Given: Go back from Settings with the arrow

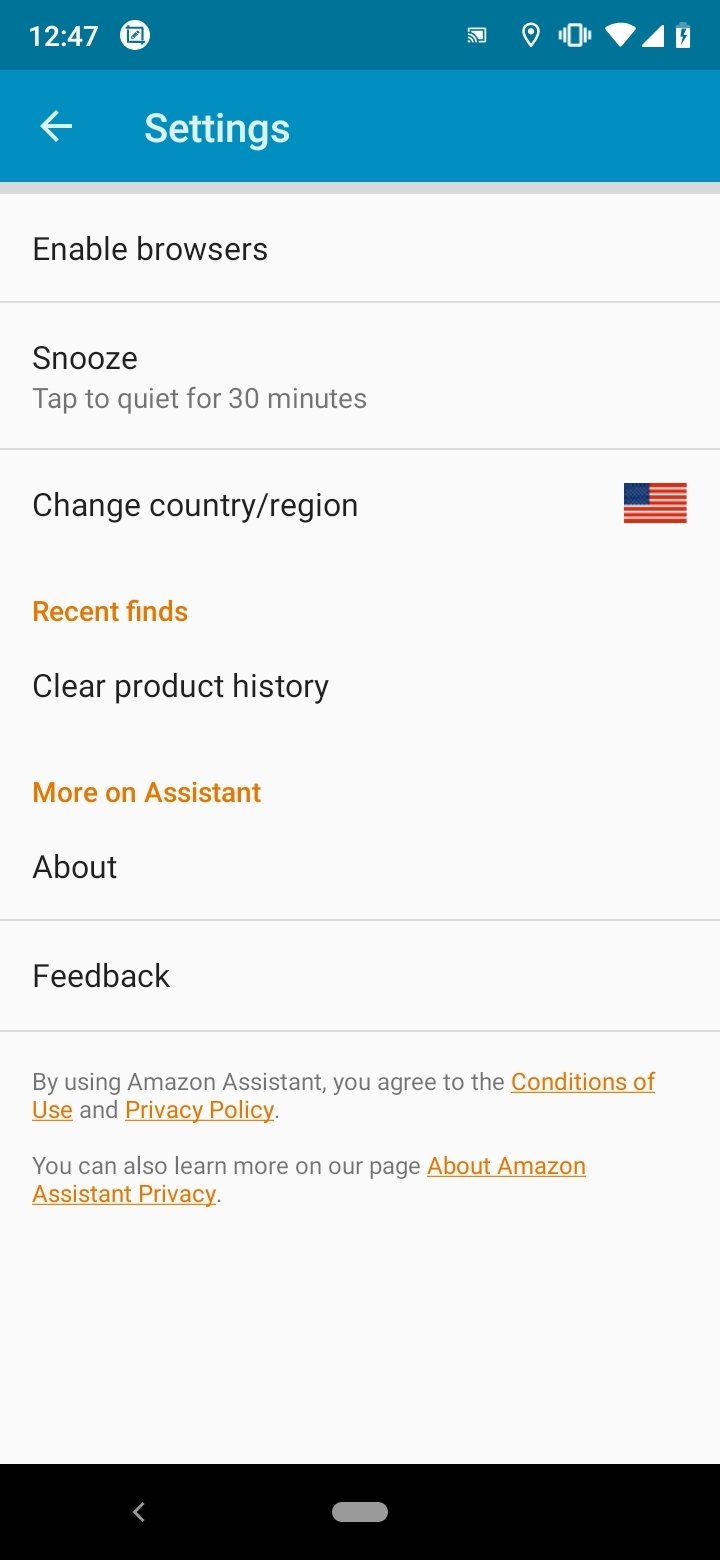Looking at the screenshot, I should pos(56,127).
